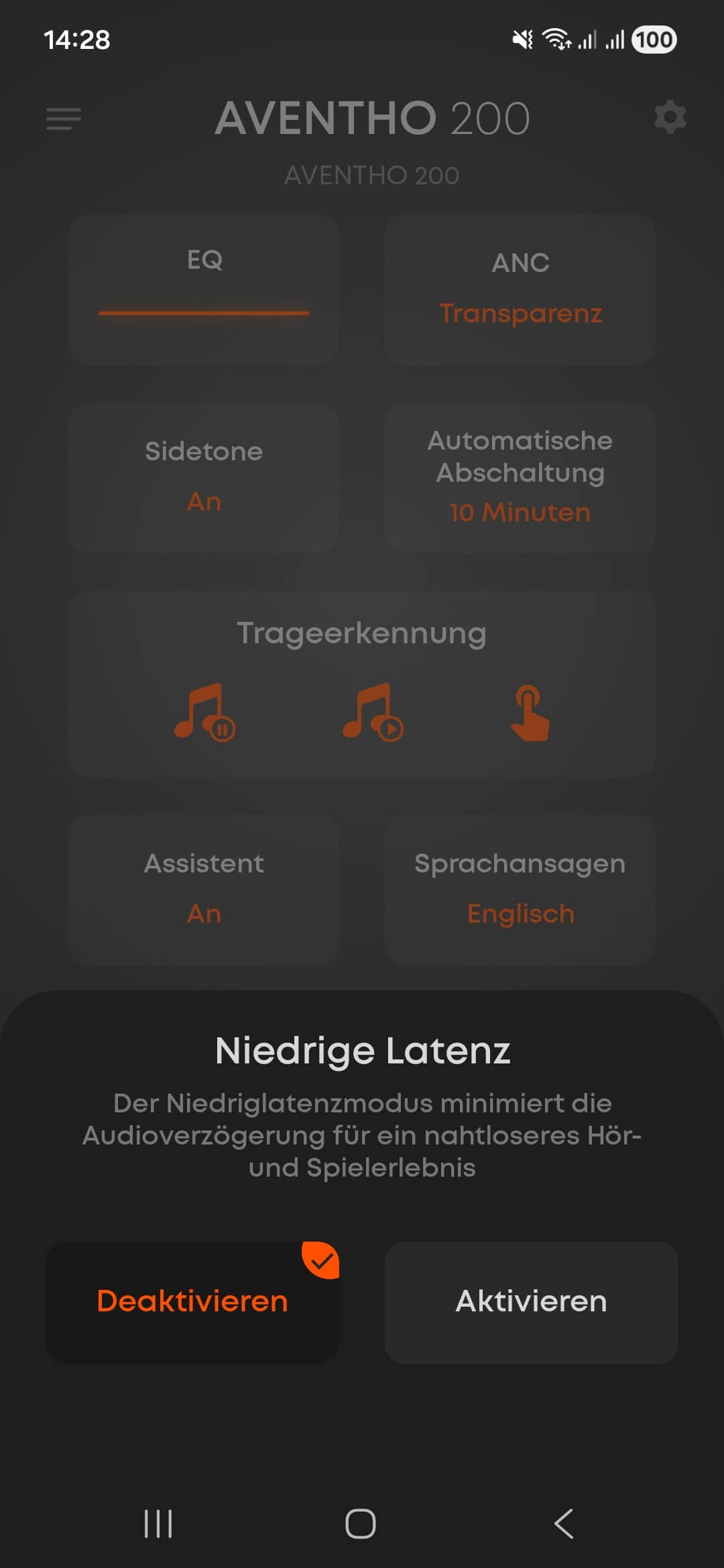Open the Assistent setting card
The height and width of the screenshot is (1568, 724).
coord(204,890)
